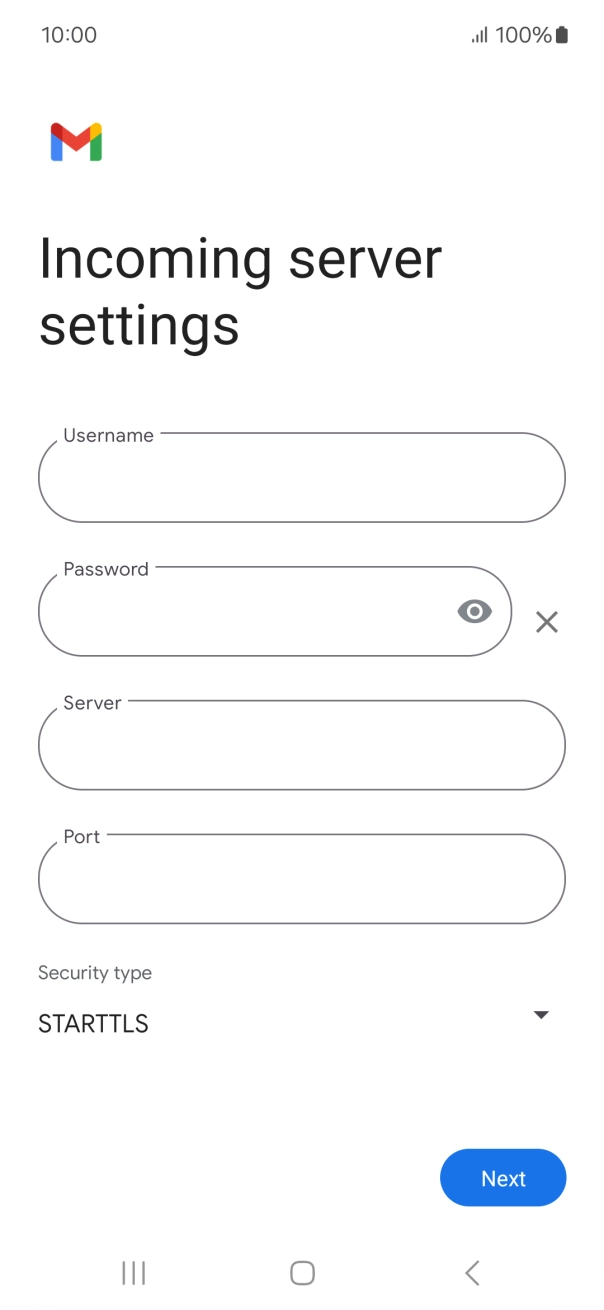This screenshot has width=604, height=1310.
Task: Open recent apps from the navigation bar
Action: click(133, 1272)
